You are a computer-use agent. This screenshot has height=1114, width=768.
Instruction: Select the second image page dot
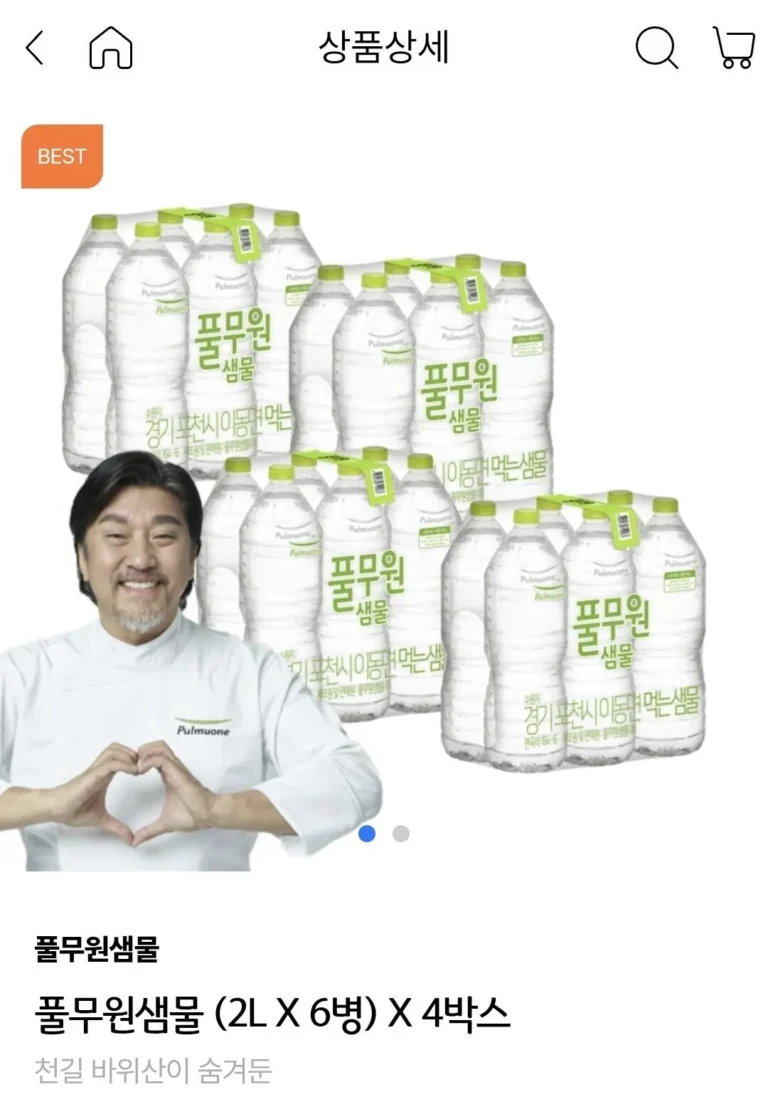[401, 833]
